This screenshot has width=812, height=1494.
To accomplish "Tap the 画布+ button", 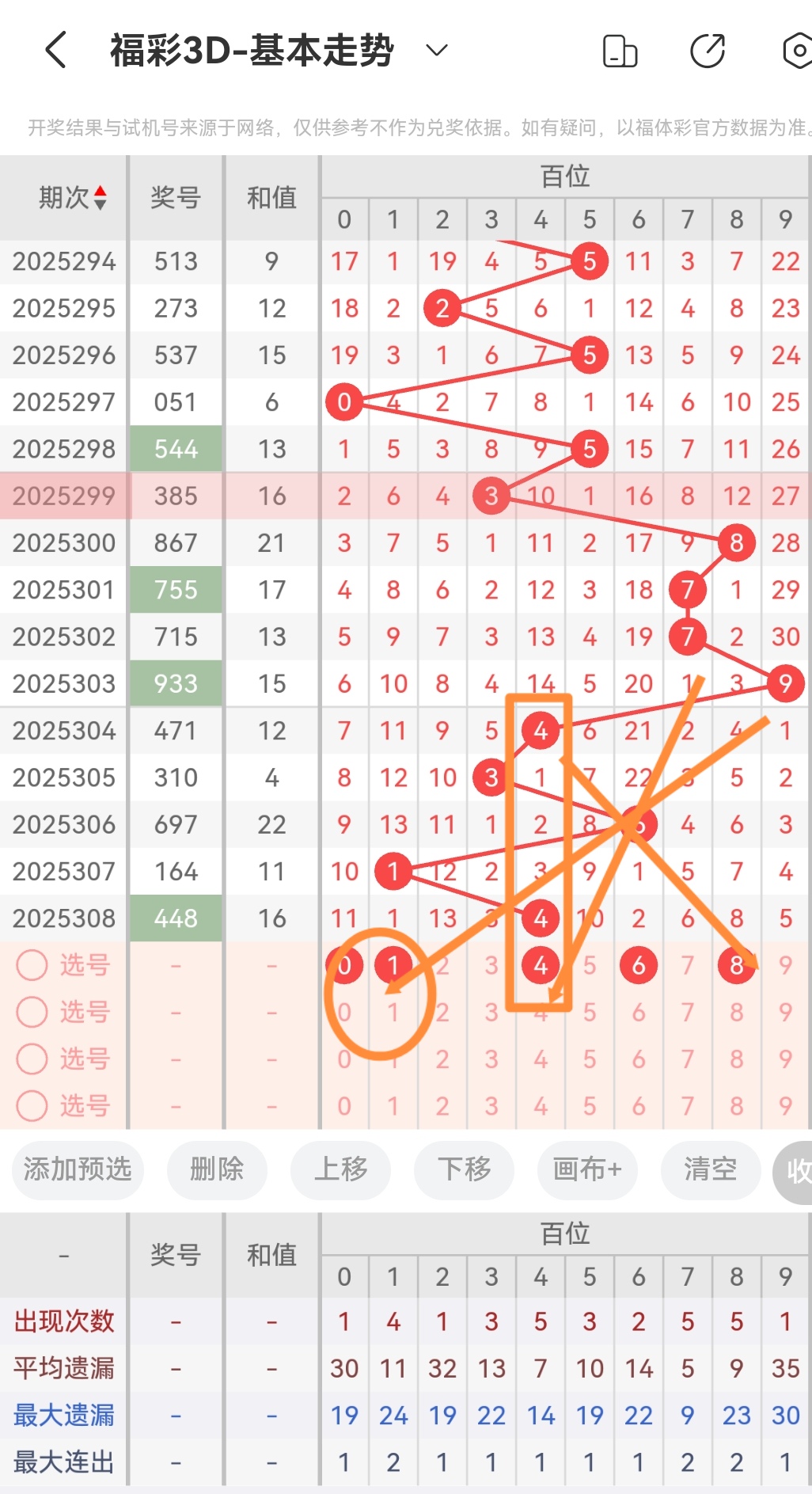I will pos(587,1169).
